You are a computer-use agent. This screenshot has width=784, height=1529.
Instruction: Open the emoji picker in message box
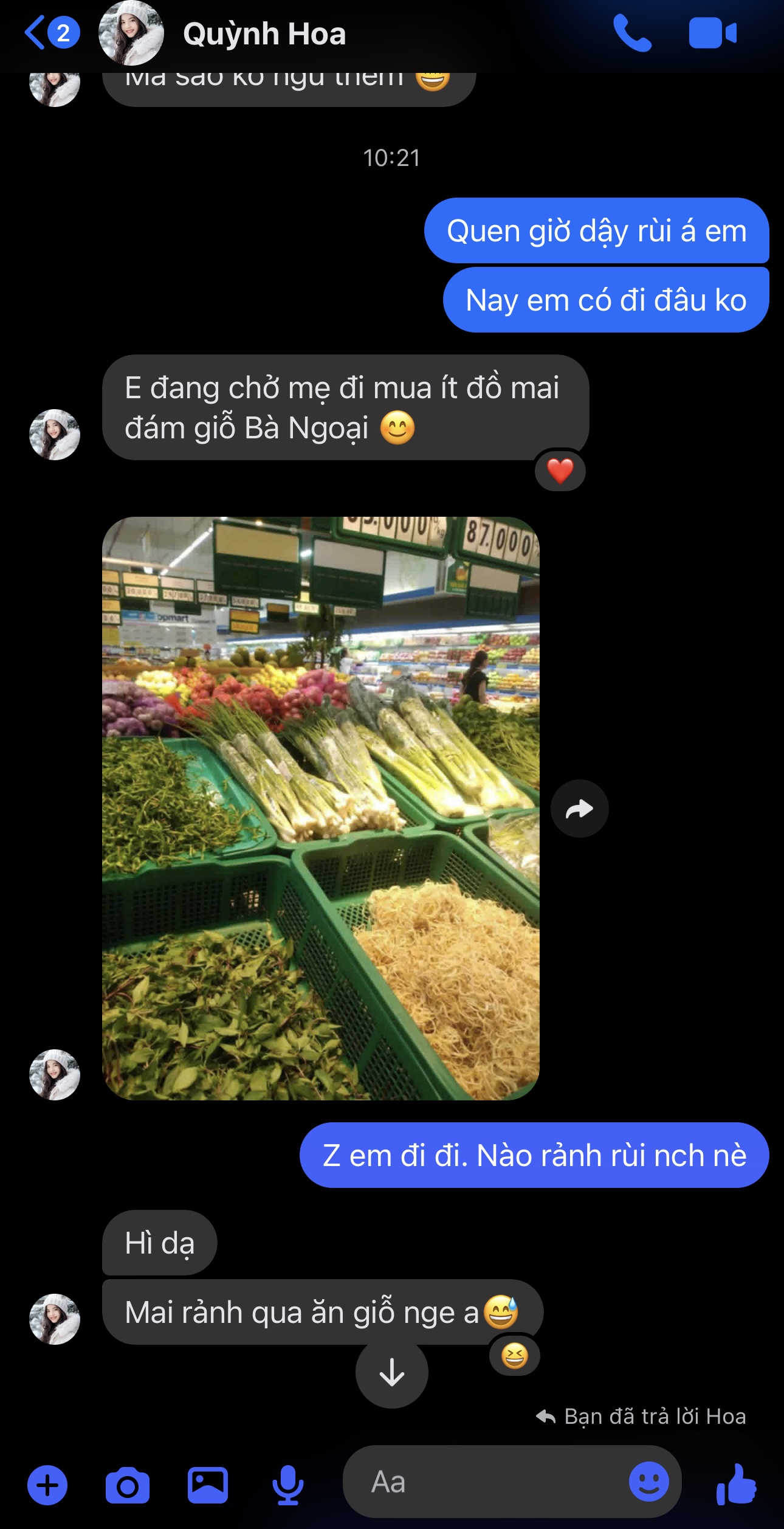(x=648, y=1482)
